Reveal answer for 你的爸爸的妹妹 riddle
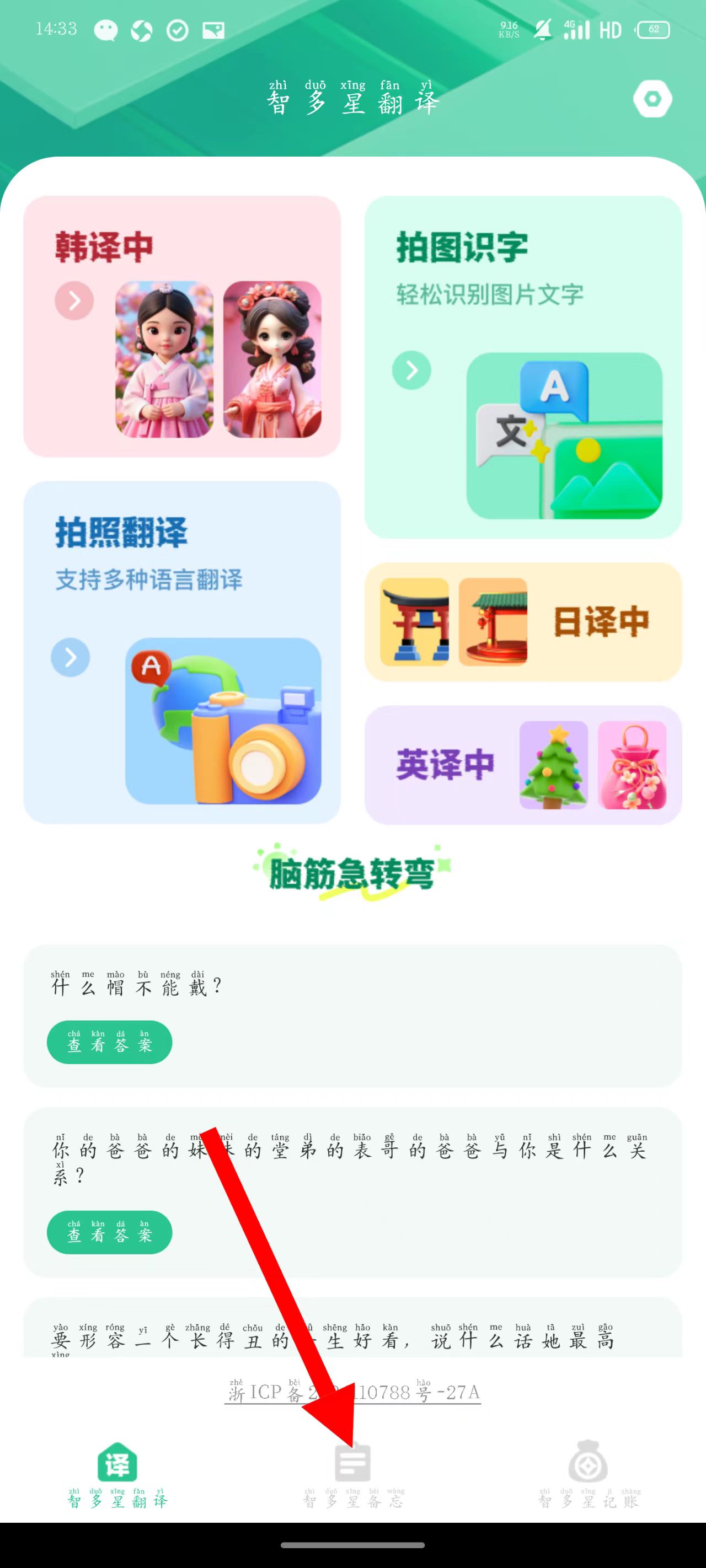This screenshot has width=706, height=1568. click(x=110, y=1232)
